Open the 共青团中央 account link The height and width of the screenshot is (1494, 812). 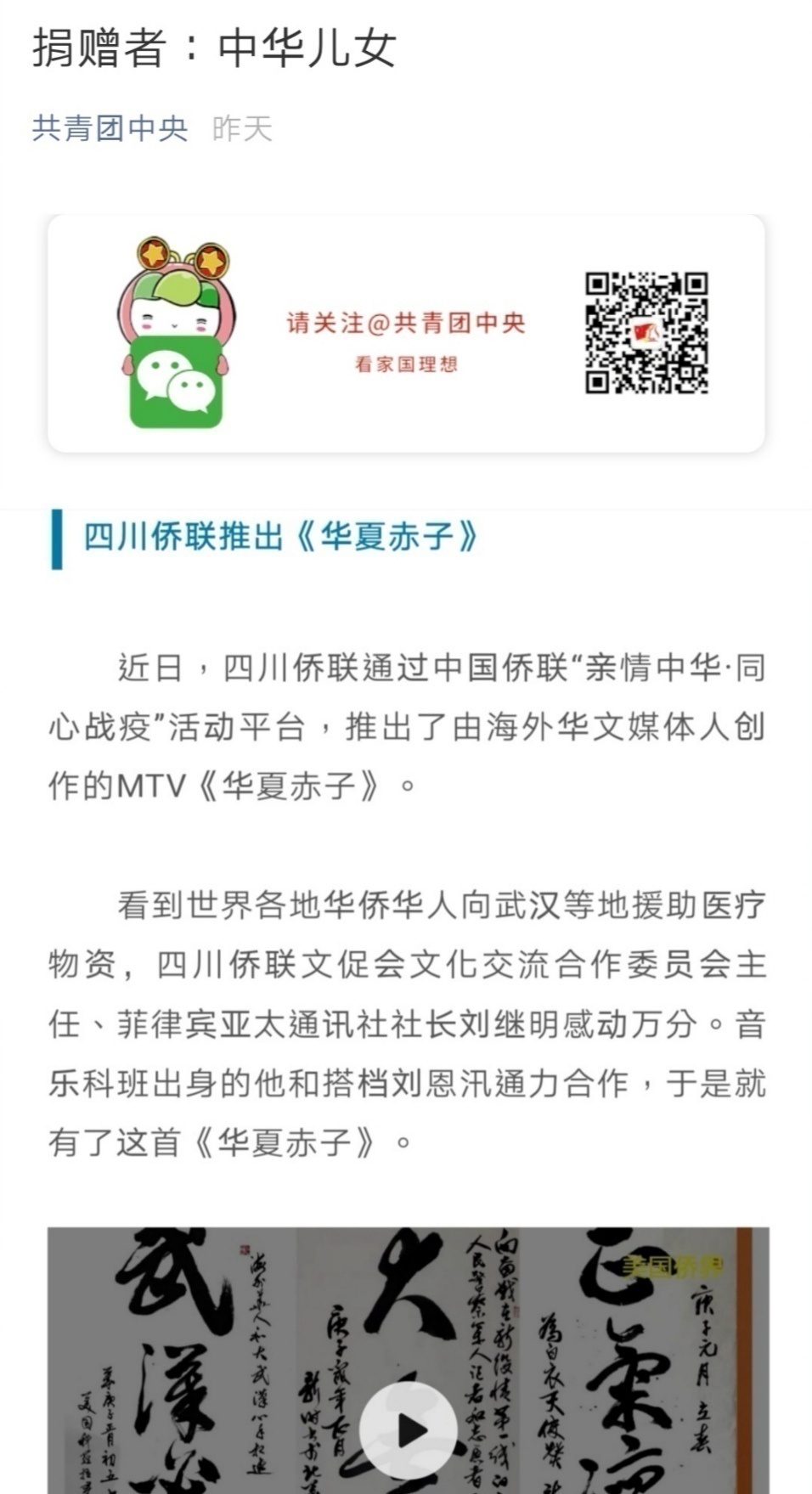pos(110,128)
